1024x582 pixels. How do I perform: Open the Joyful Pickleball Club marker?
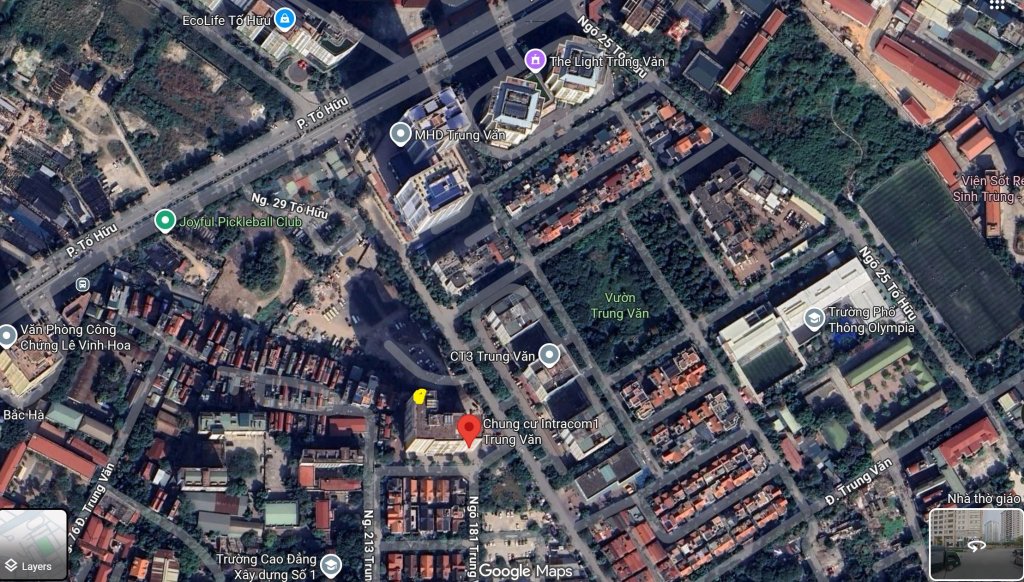pos(164,221)
